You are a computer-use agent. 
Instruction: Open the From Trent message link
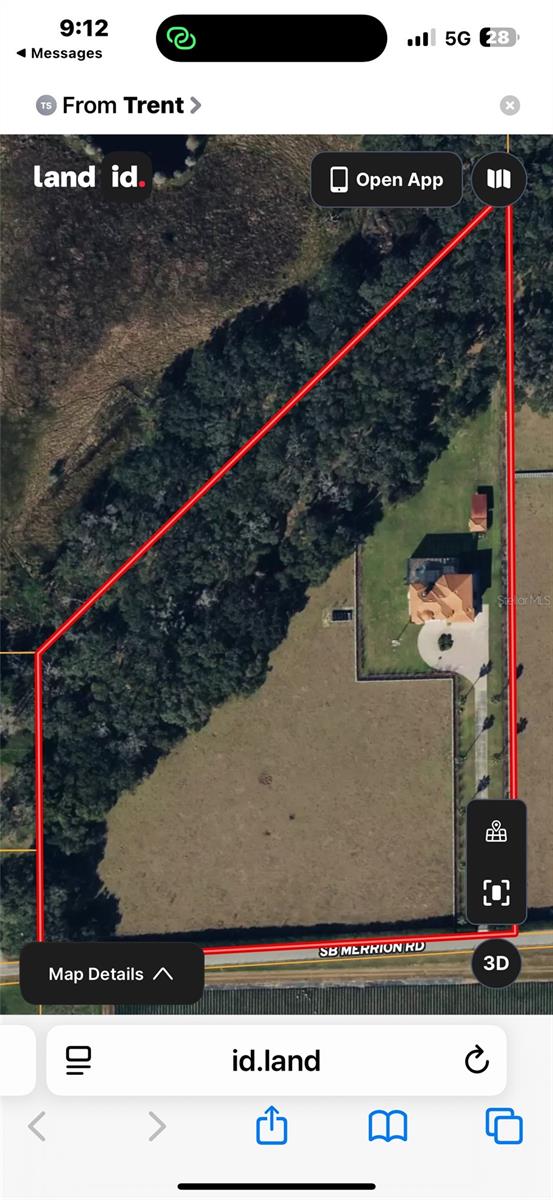[x=120, y=105]
